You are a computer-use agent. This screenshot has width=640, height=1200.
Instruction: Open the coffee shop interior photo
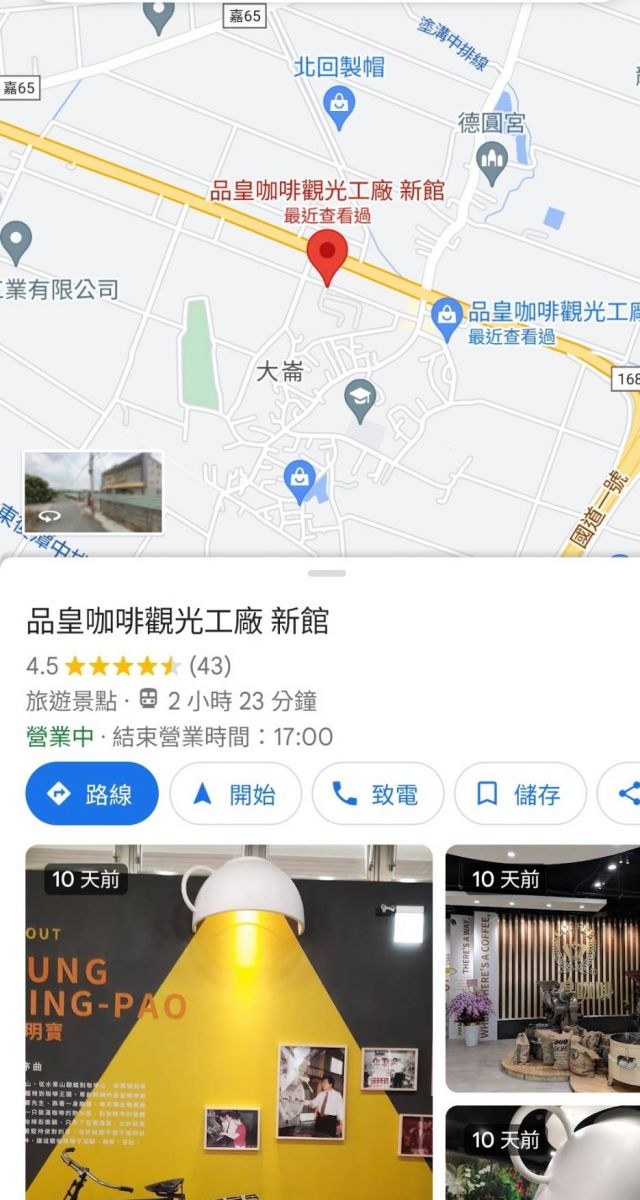(542, 969)
